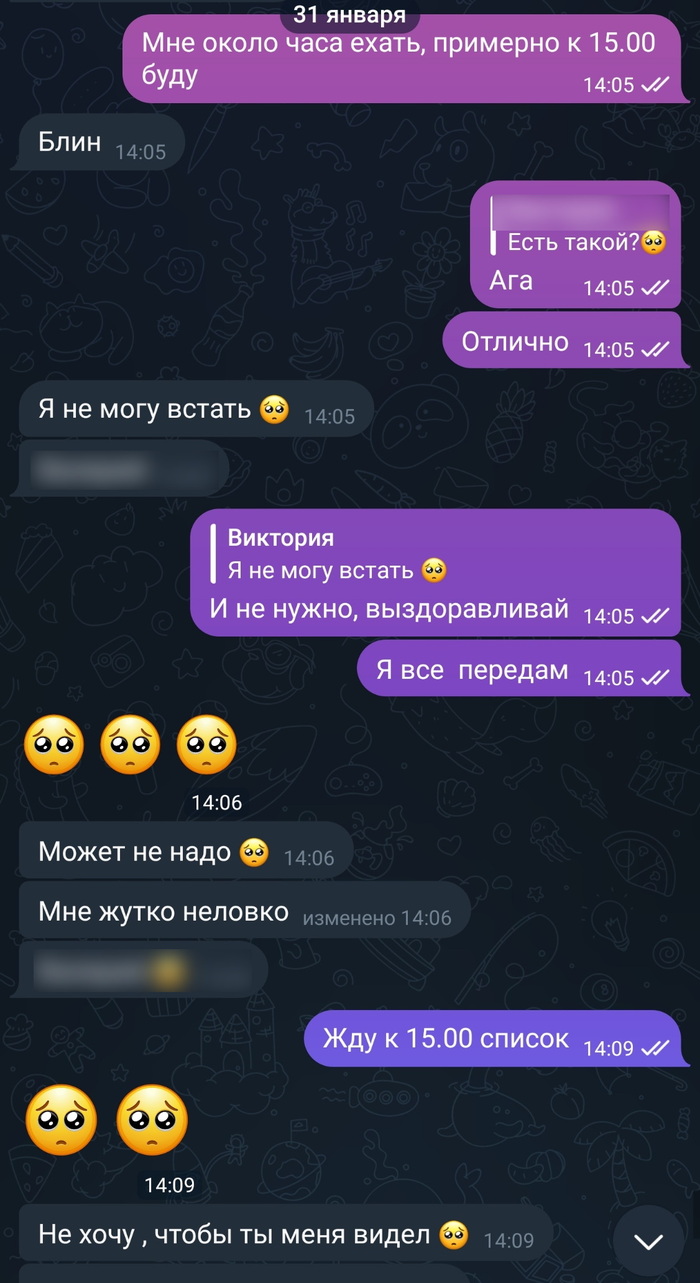The width and height of the screenshot is (700, 1283).
Task: Select the message 'Блин'
Action: pos(70,142)
